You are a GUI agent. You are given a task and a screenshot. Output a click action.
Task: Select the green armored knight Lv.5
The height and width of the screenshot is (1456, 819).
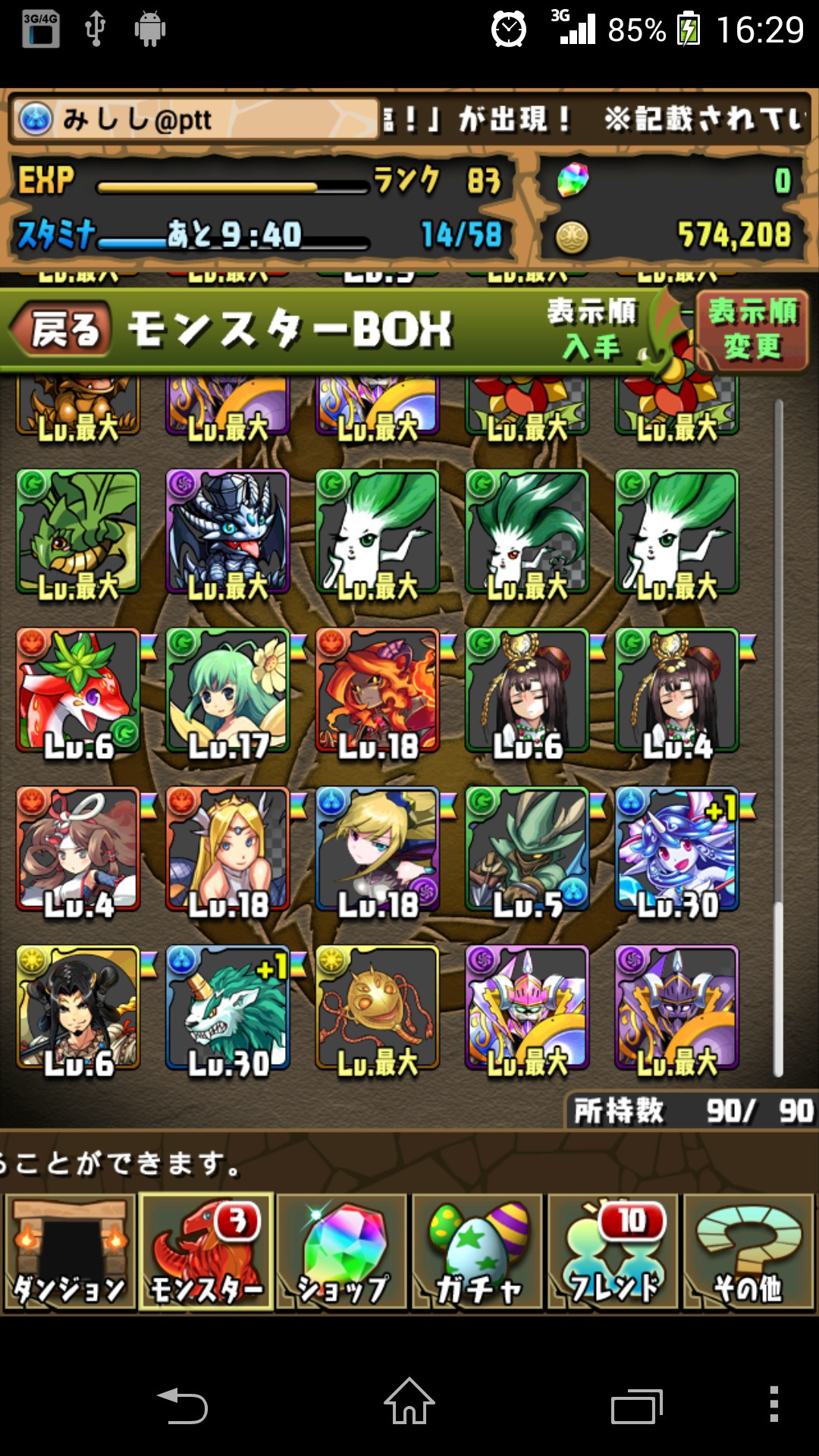[x=527, y=849]
